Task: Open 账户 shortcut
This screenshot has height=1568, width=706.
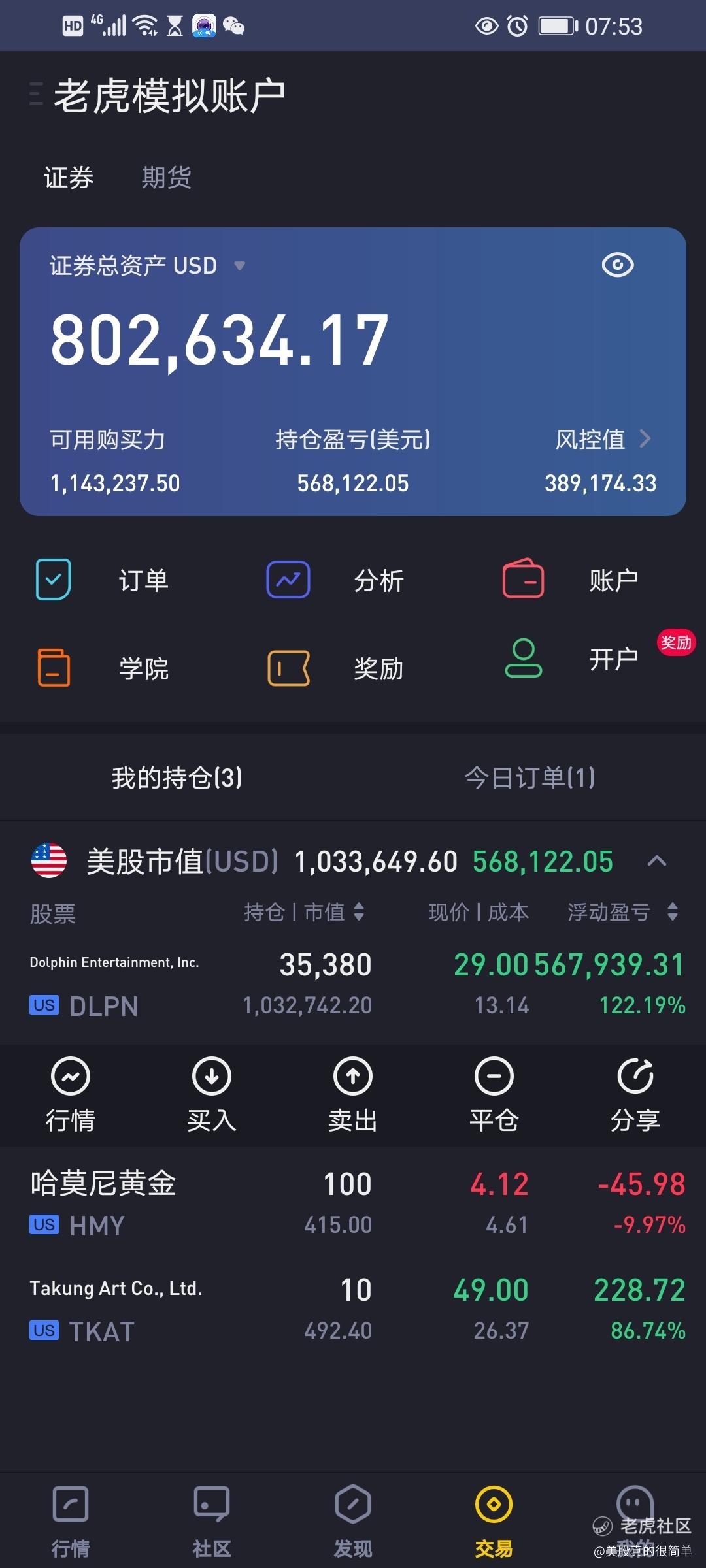Action: pyautogui.click(x=570, y=580)
